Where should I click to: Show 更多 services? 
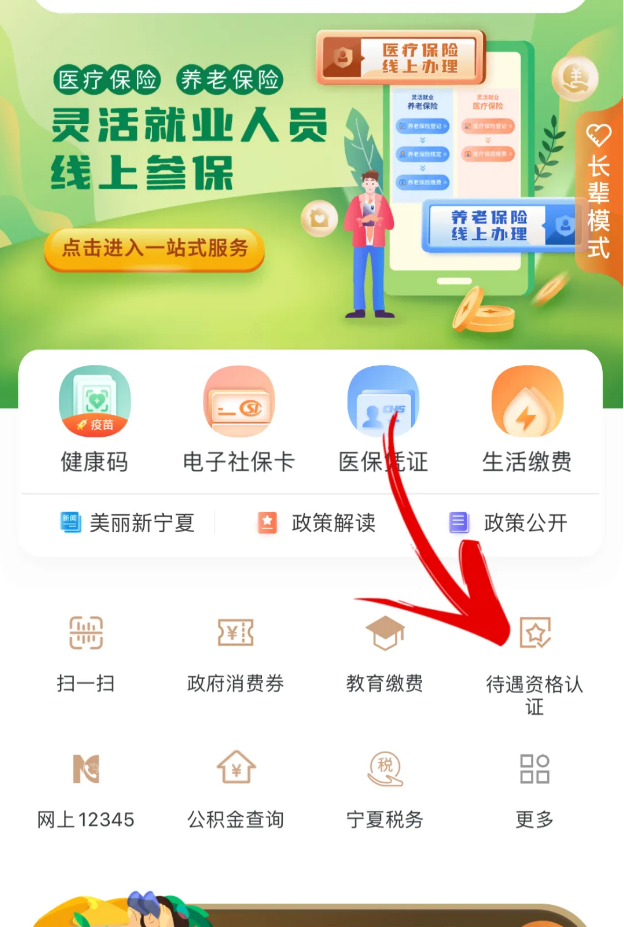click(x=535, y=789)
